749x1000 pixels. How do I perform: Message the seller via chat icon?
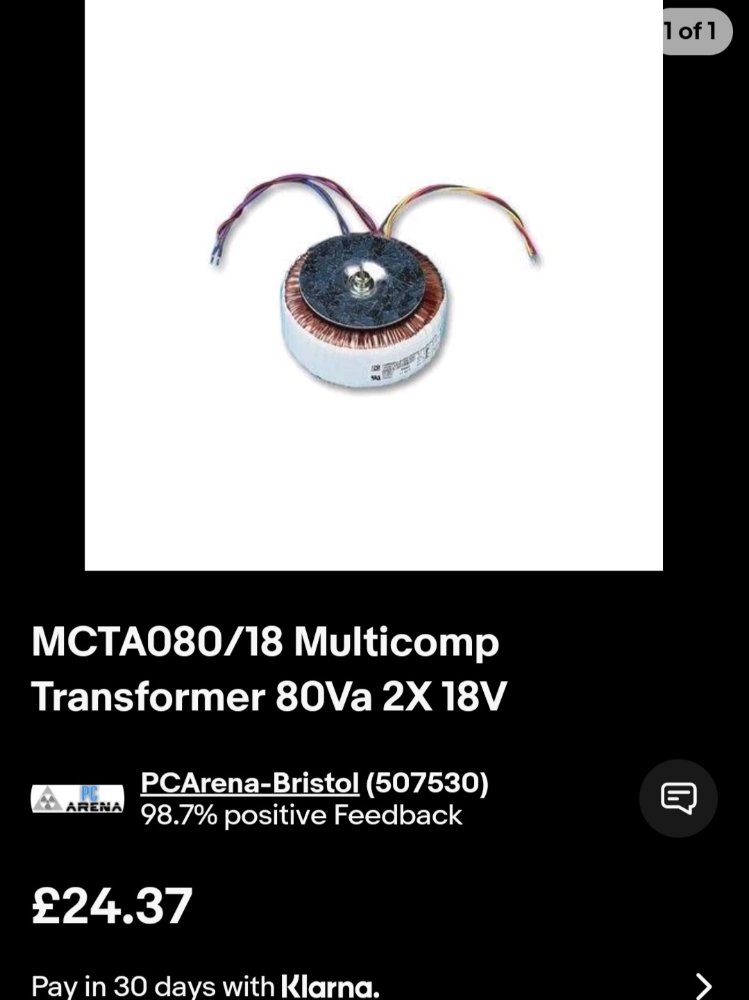(x=678, y=798)
